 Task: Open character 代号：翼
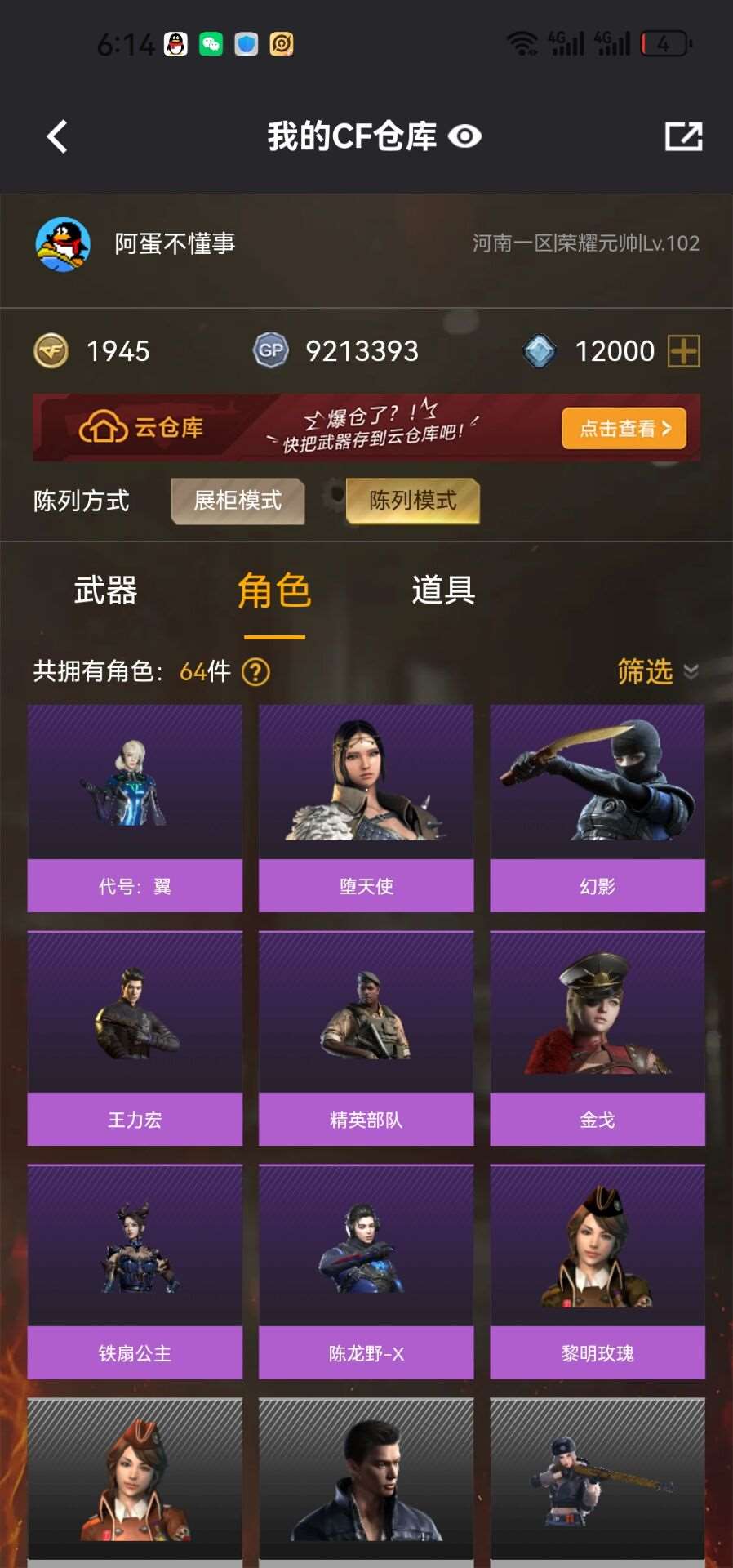click(135, 807)
